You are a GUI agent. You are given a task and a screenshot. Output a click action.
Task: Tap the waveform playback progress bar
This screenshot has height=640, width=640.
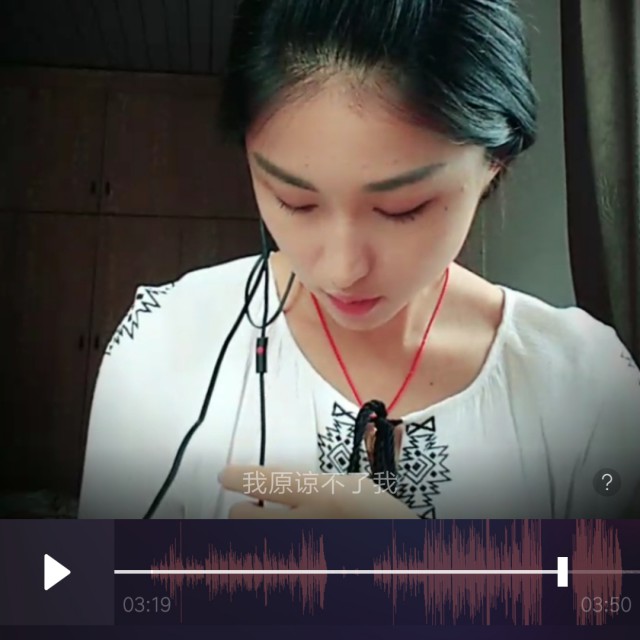pyautogui.click(x=340, y=571)
